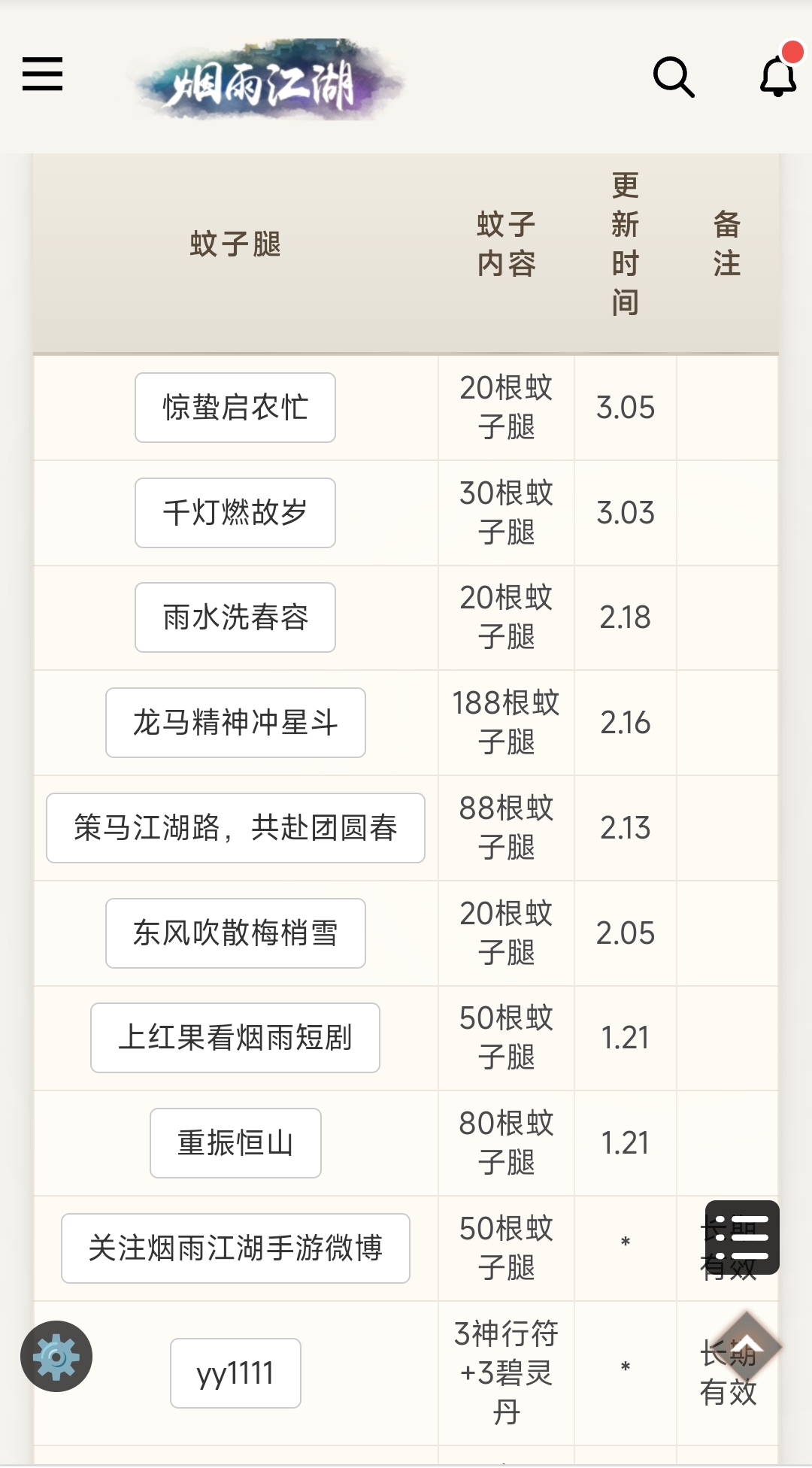Image resolution: width=812 pixels, height=1468 pixels.
Task: Tap the 雨水洗春容 code button
Action: click(235, 617)
